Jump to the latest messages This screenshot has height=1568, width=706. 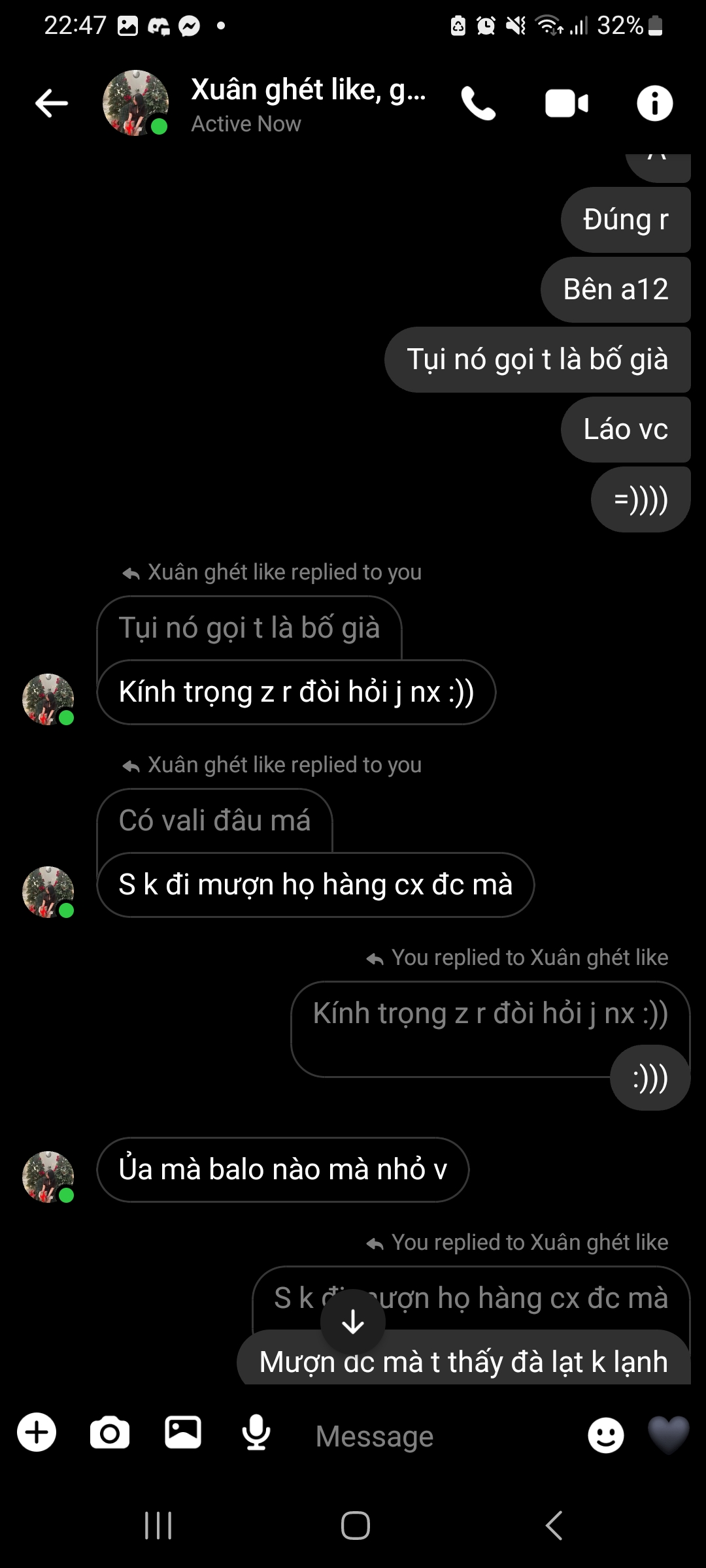point(353,1322)
